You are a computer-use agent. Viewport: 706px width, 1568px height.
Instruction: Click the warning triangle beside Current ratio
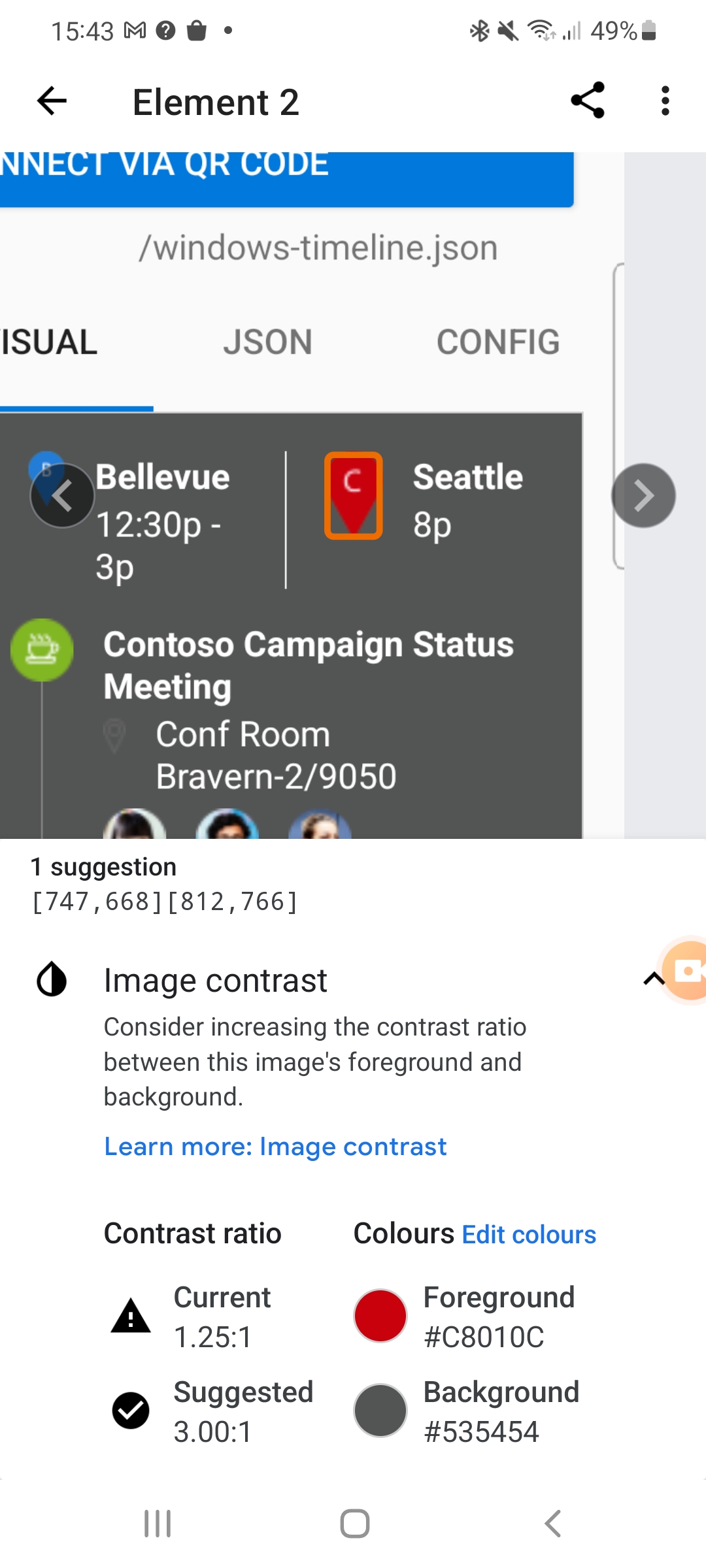tap(130, 1316)
